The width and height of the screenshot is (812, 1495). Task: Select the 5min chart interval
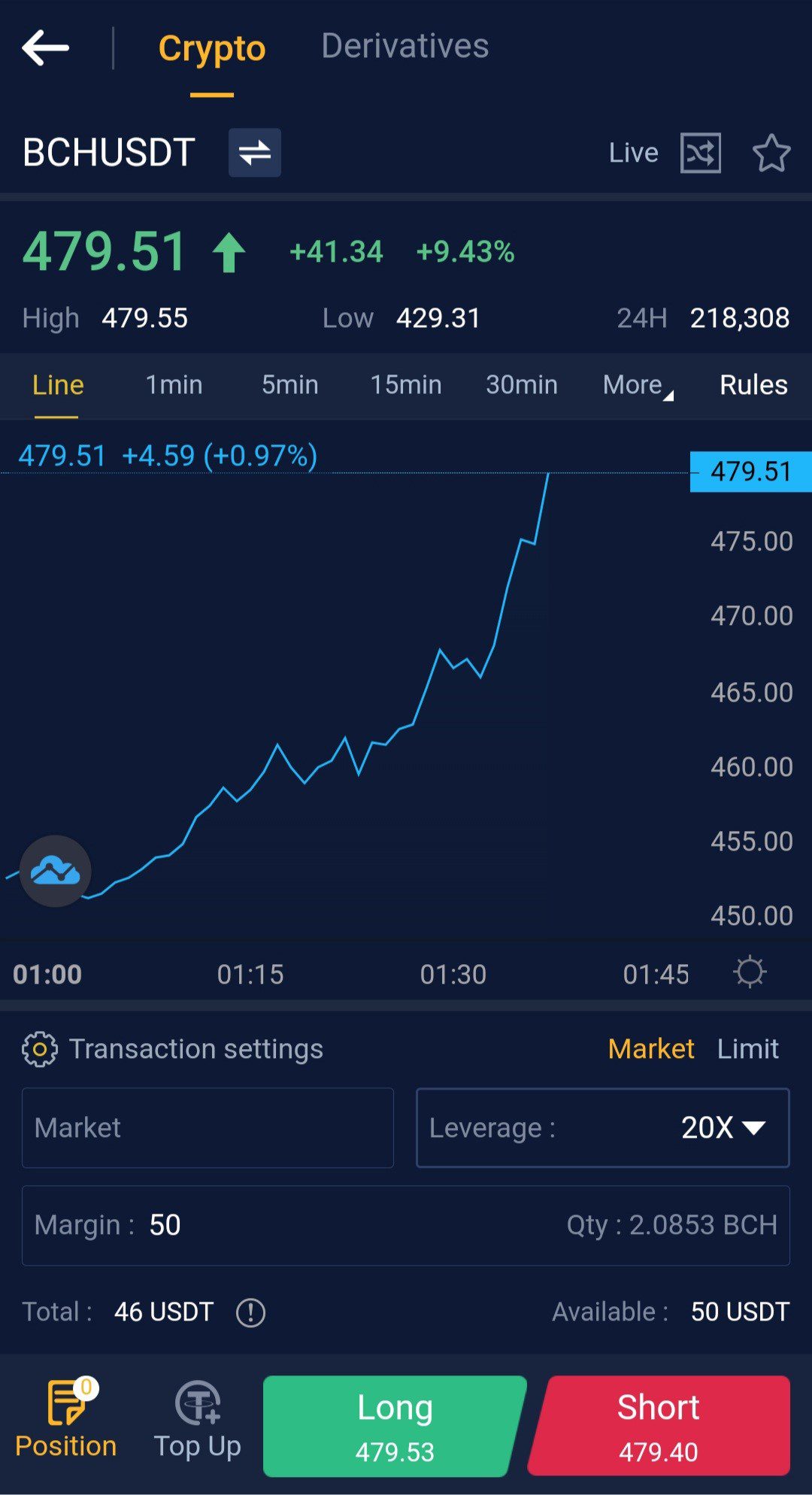click(289, 385)
